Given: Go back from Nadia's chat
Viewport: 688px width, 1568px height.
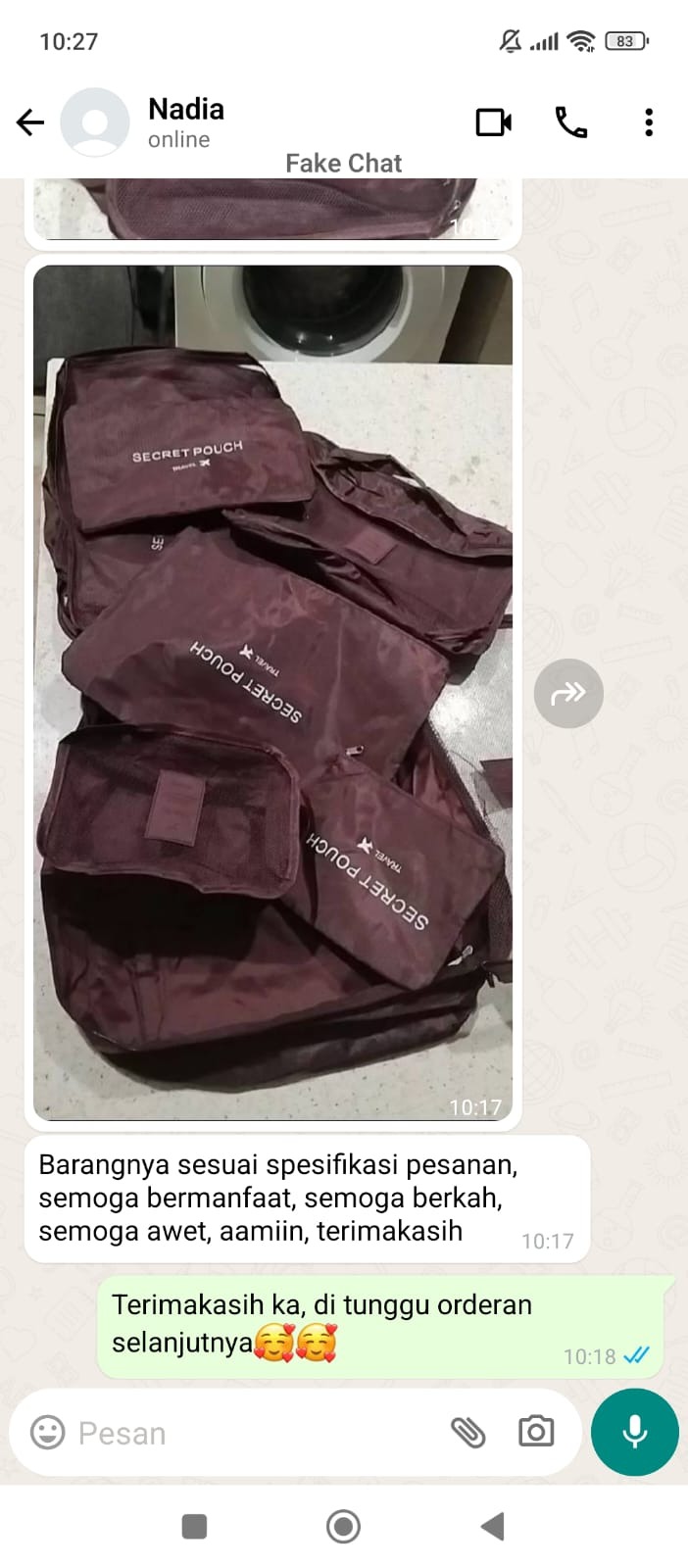Looking at the screenshot, I should click(30, 122).
